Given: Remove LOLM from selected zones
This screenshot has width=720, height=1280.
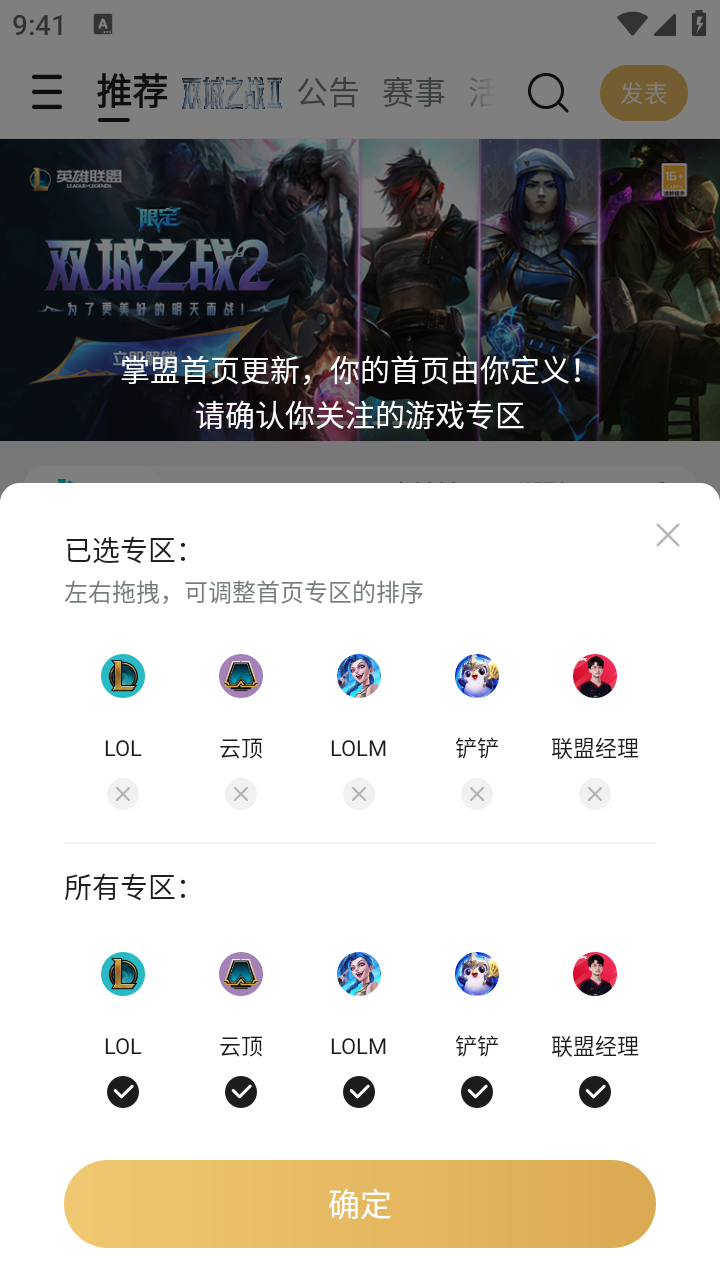Looking at the screenshot, I should pos(359,794).
